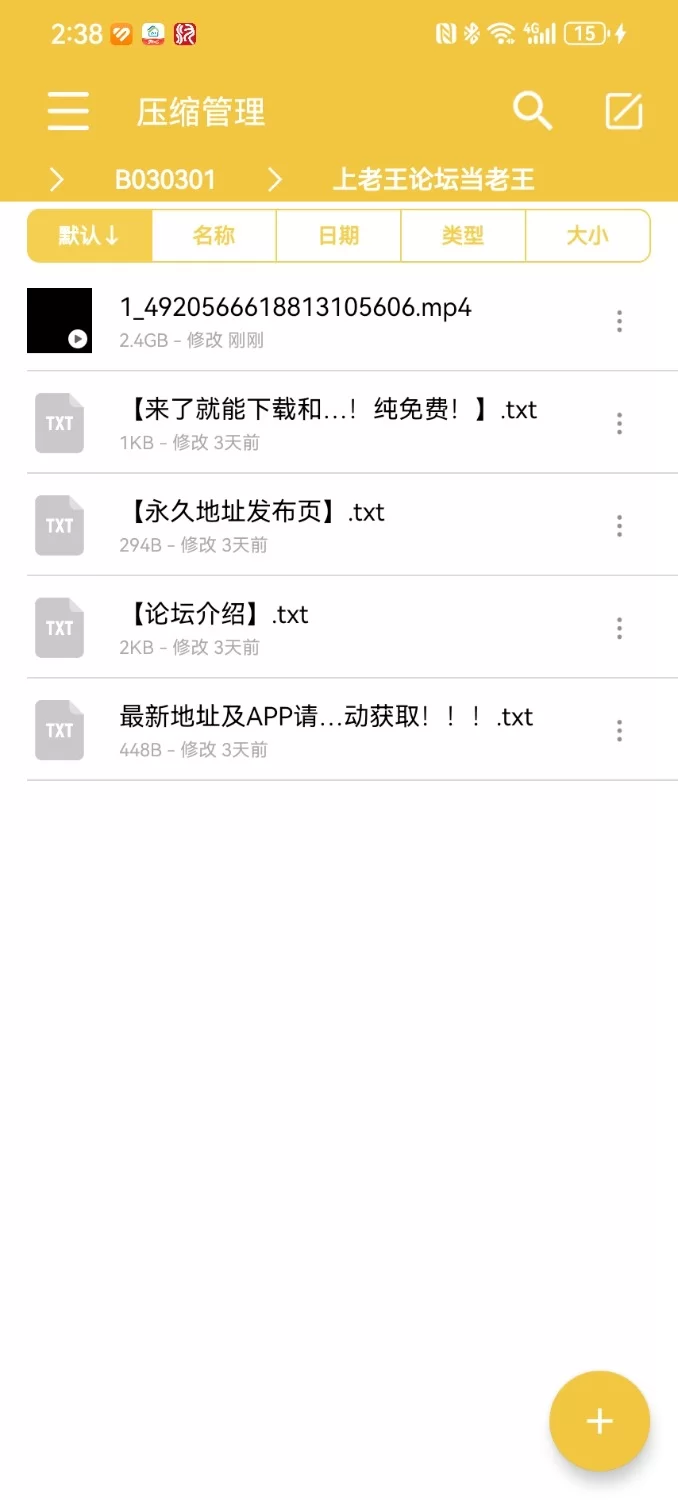This screenshot has width=678, height=1500.
Task: Open the 【论坛介绍】.txt file
Action: [214, 627]
